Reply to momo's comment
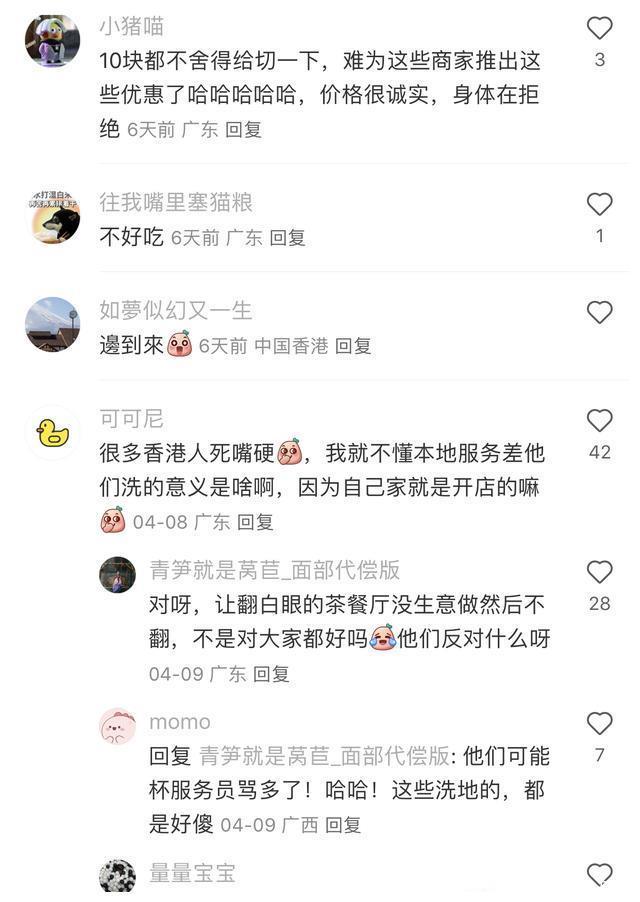This screenshot has width=640, height=902. tap(343, 825)
